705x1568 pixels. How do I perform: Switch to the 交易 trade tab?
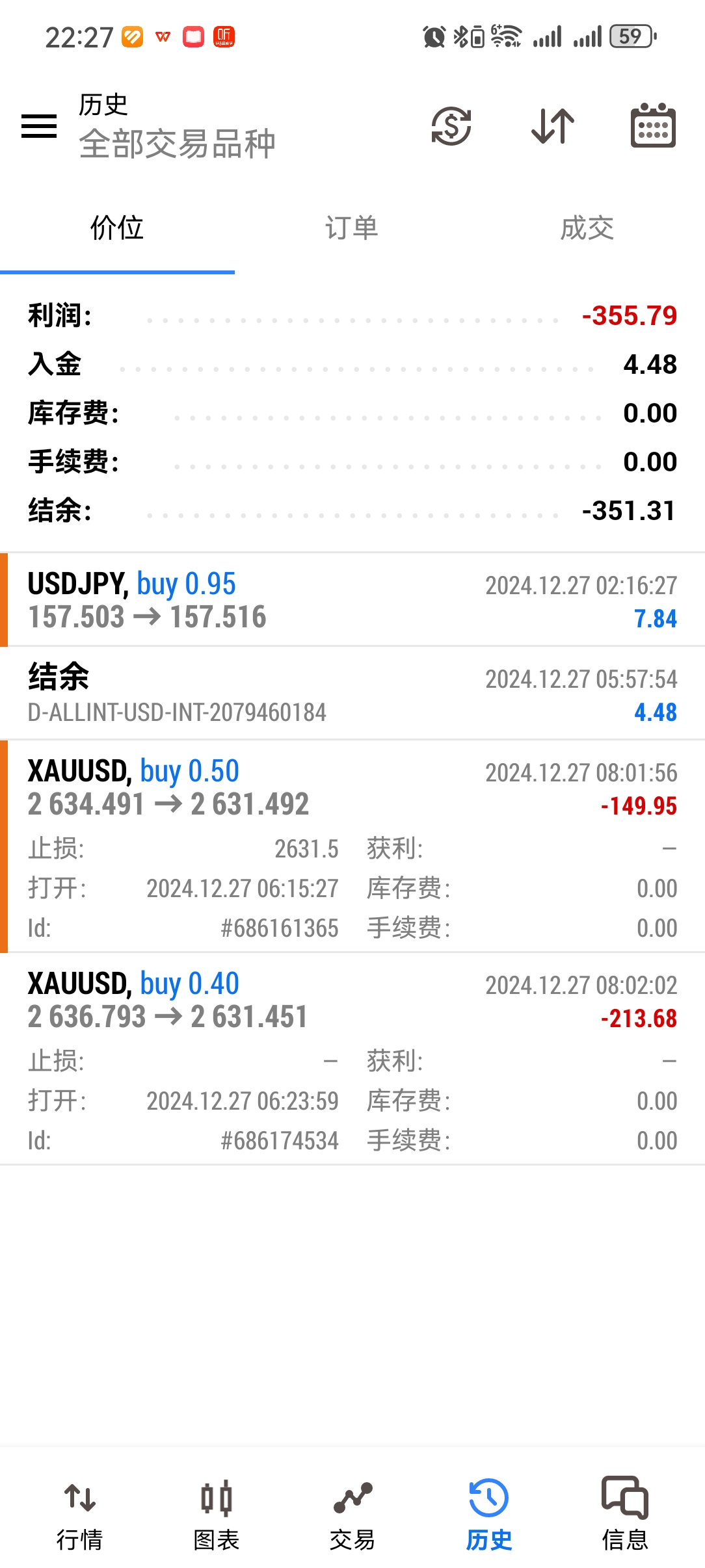pos(352,1515)
